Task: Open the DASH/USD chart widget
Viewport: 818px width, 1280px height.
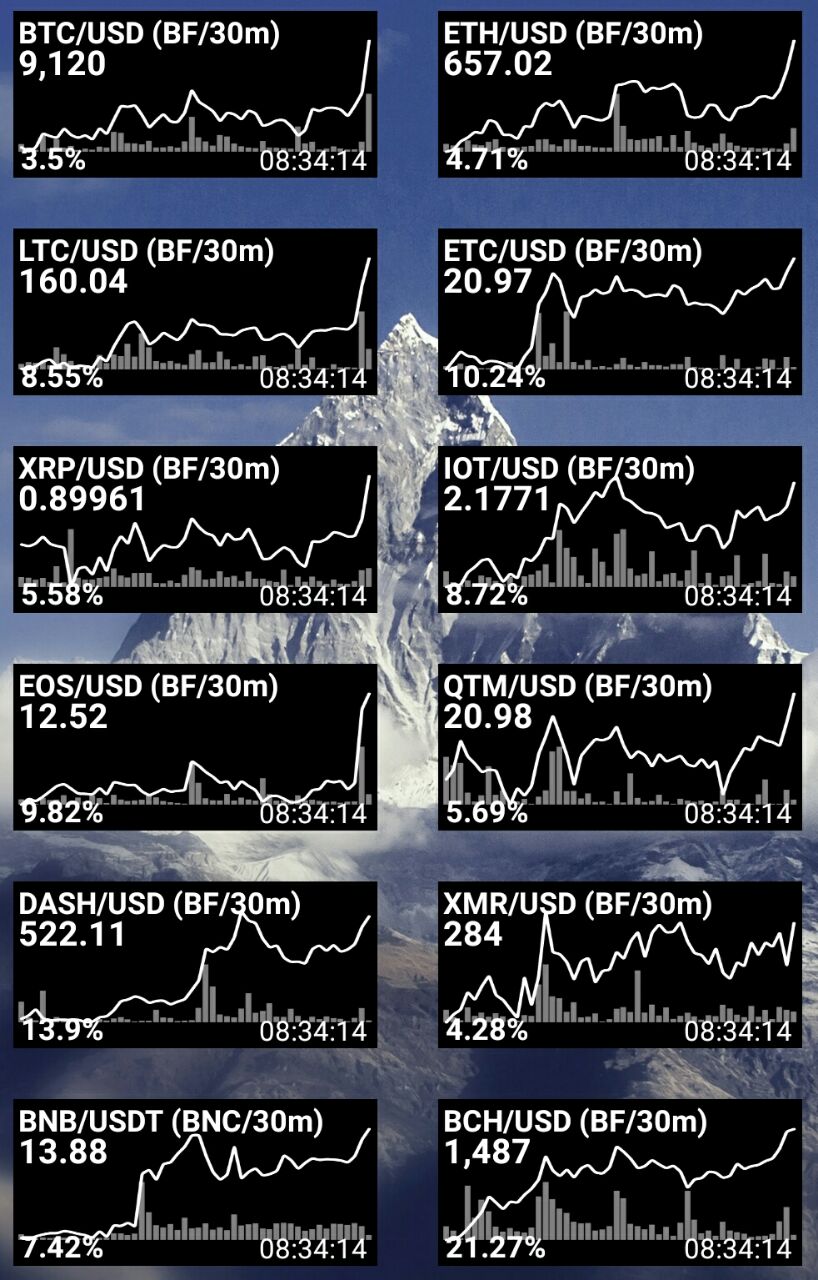Action: [195, 964]
